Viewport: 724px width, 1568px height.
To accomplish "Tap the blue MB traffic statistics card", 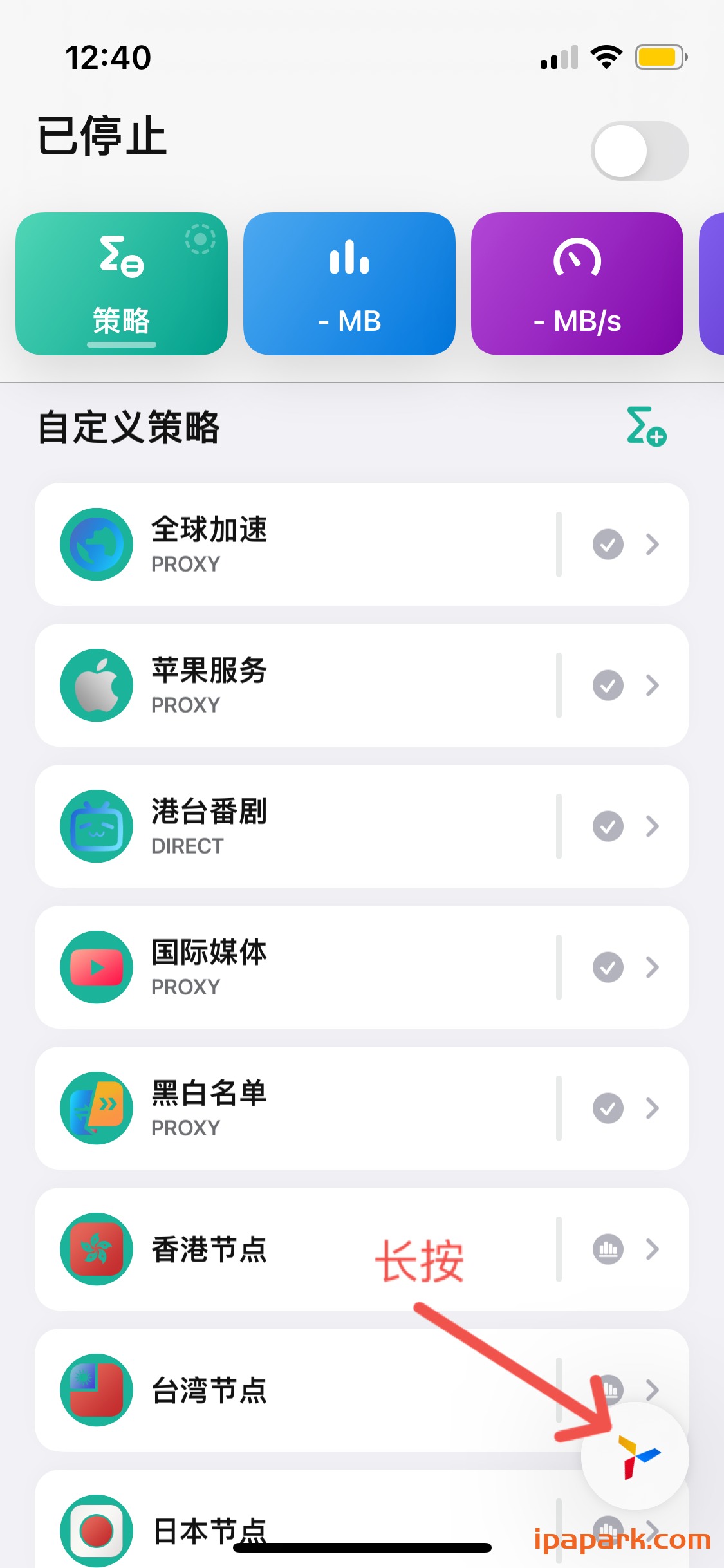I will (x=349, y=283).
